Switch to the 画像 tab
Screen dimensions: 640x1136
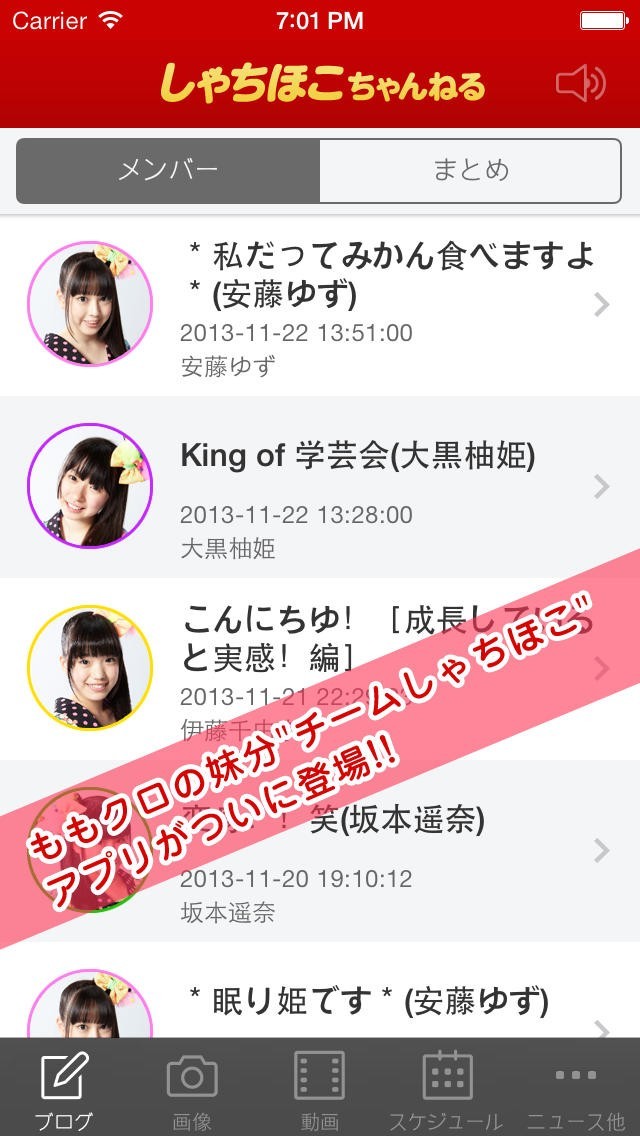point(192,1088)
